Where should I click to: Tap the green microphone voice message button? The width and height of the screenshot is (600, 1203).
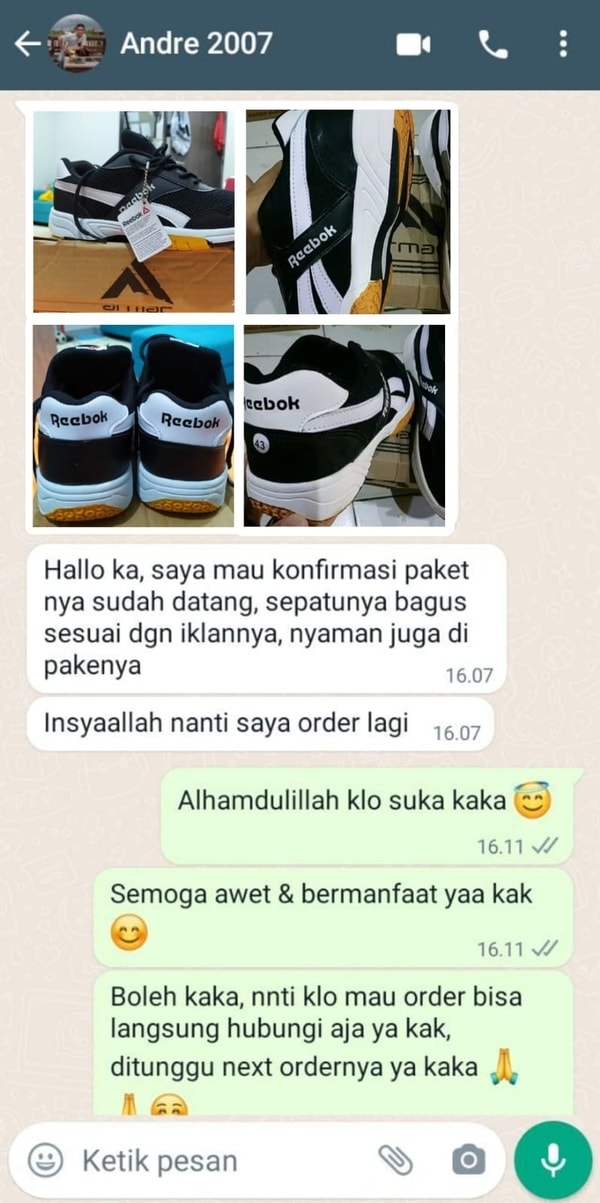click(553, 1160)
